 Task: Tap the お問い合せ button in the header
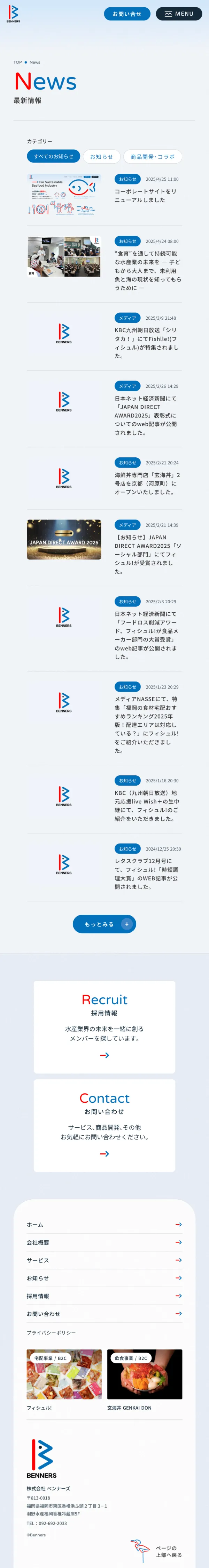point(127,14)
